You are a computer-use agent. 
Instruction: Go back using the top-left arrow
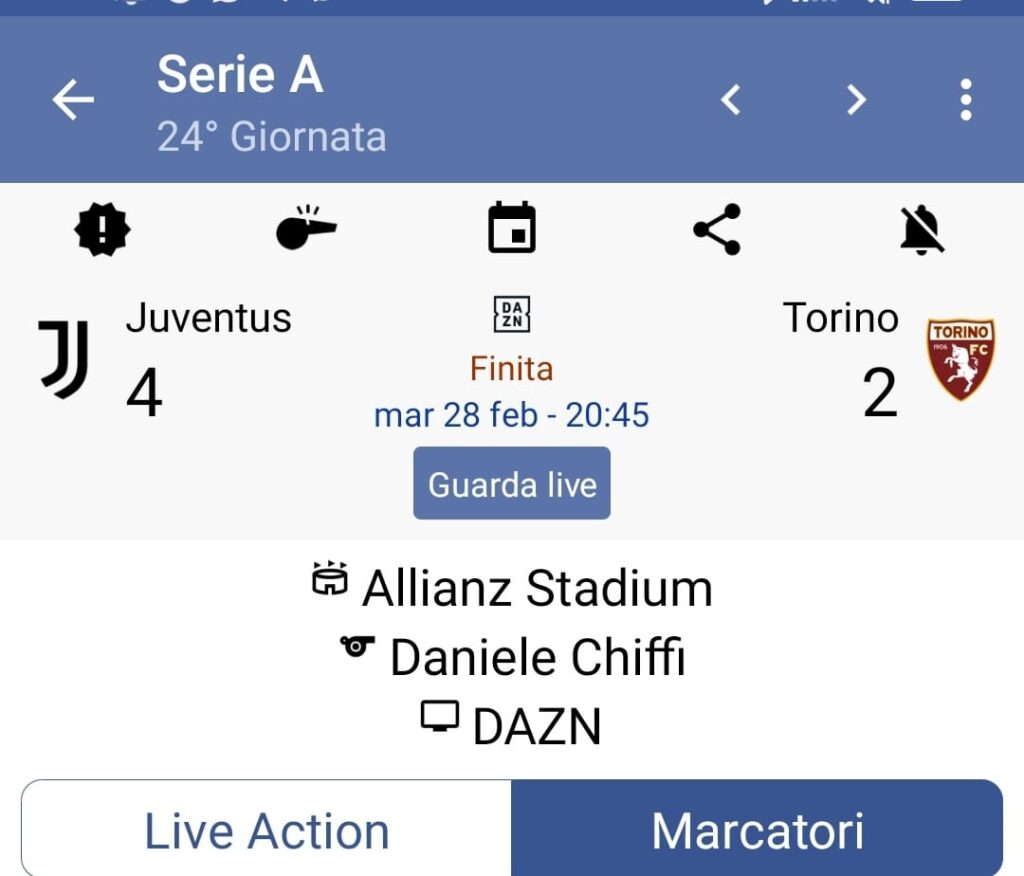pyautogui.click(x=73, y=100)
